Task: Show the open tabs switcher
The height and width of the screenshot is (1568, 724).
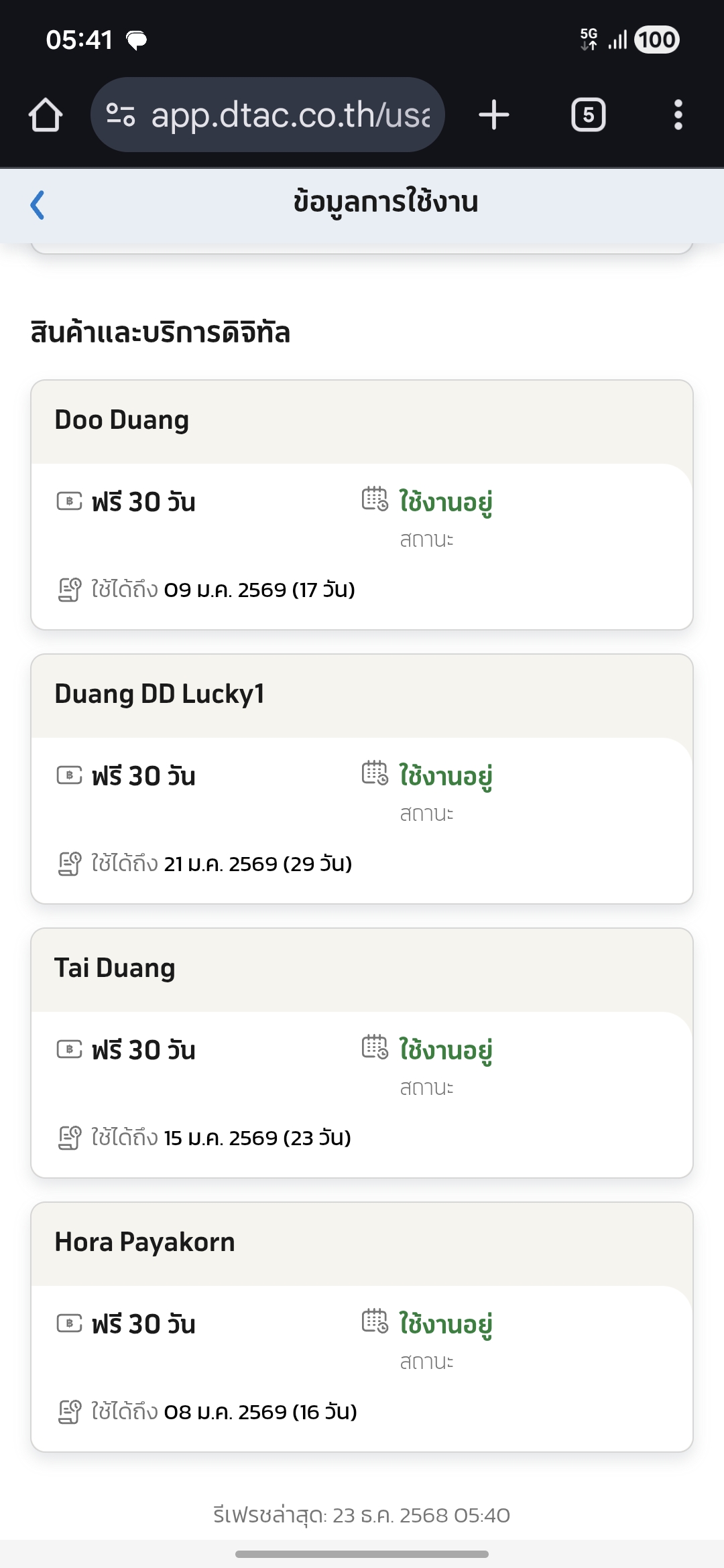Action: point(588,115)
